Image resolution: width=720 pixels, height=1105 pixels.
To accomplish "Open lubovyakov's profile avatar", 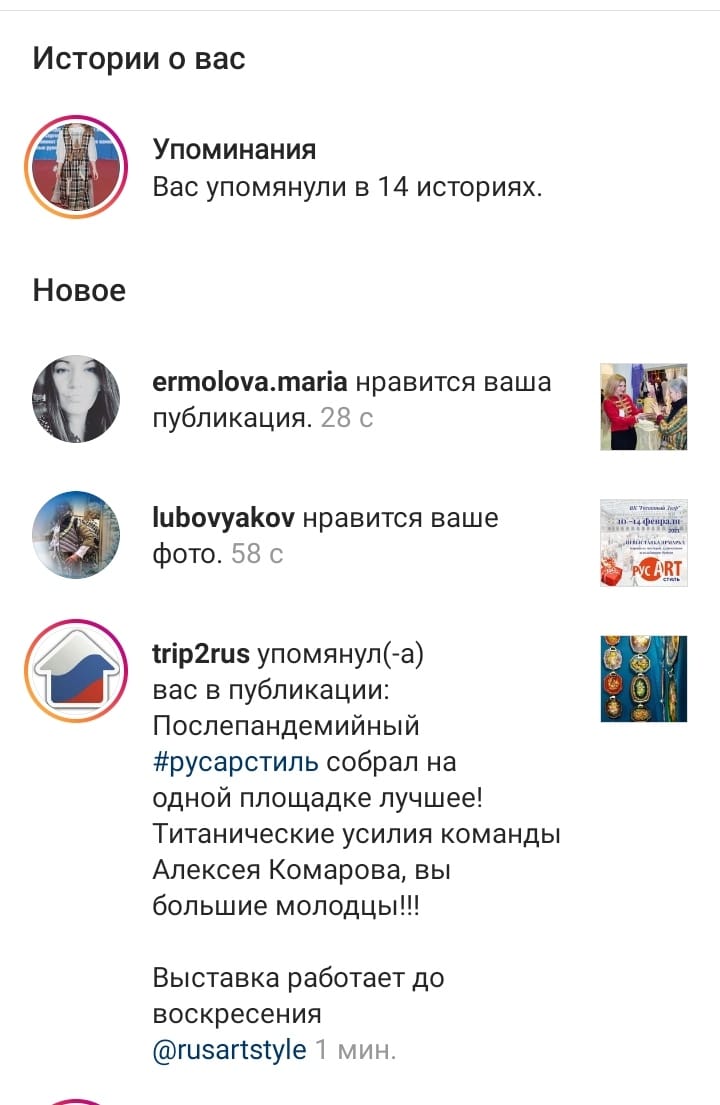I will 76,535.
